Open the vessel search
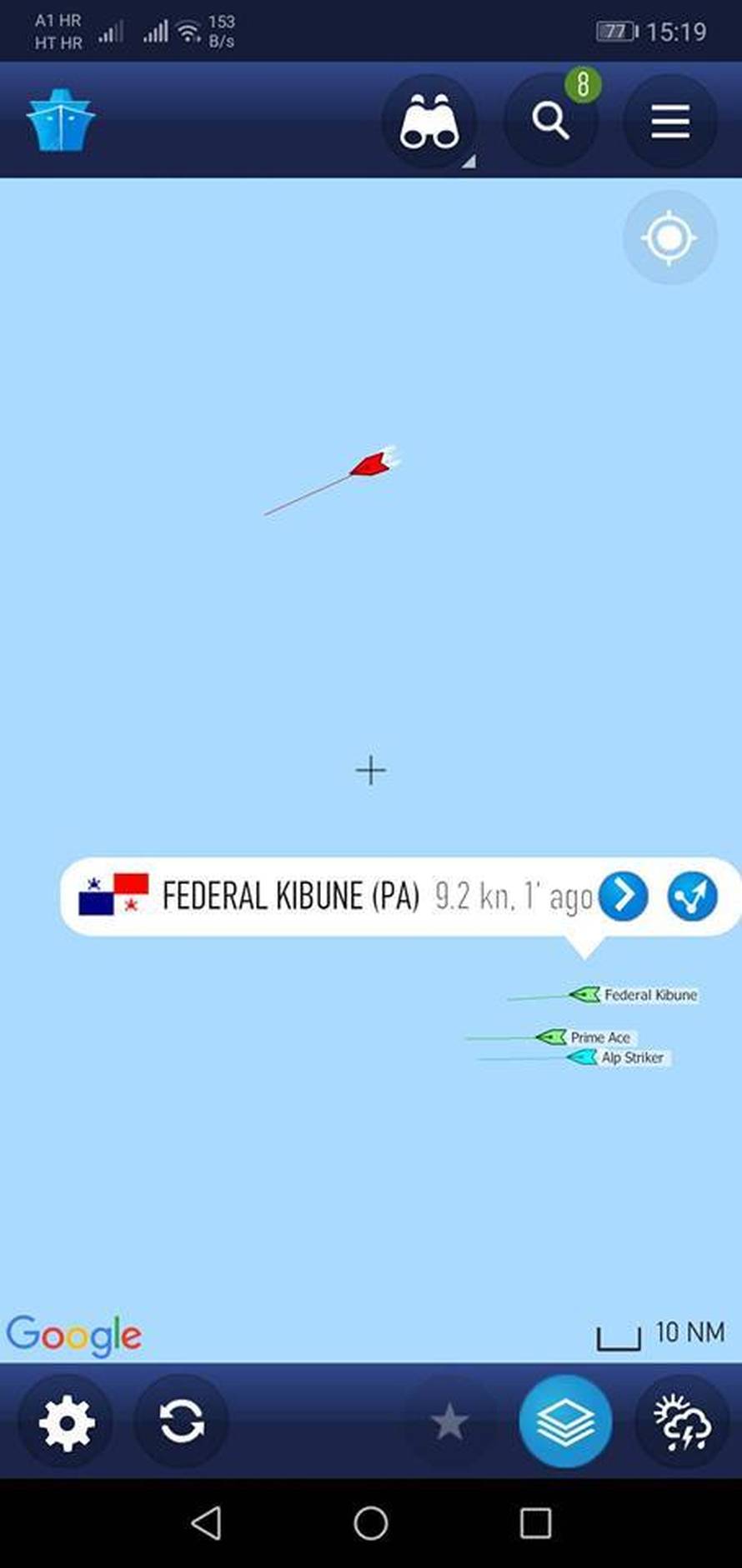This screenshot has width=742, height=1568. [x=550, y=122]
